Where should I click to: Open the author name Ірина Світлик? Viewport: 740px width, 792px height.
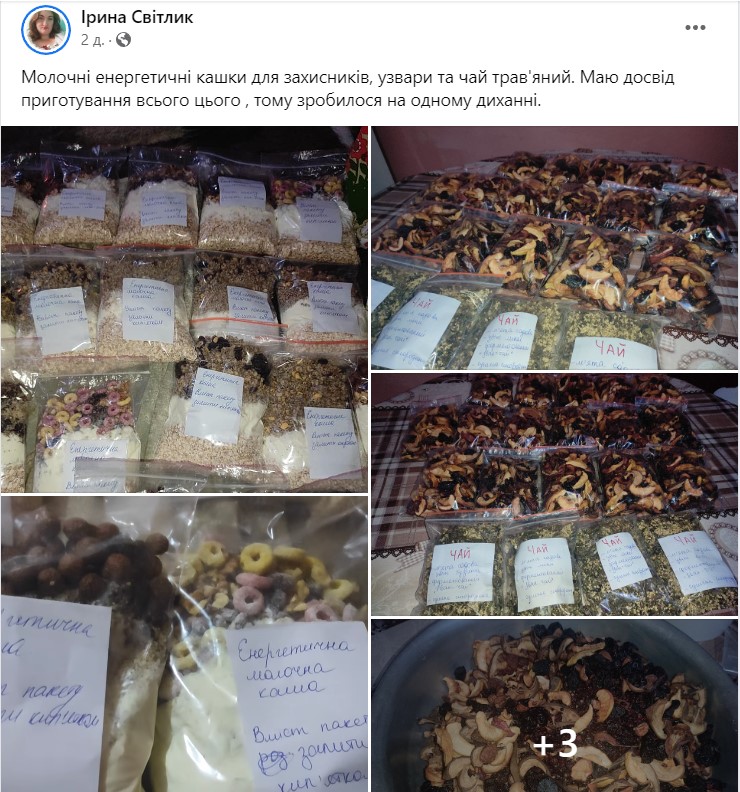(136, 17)
